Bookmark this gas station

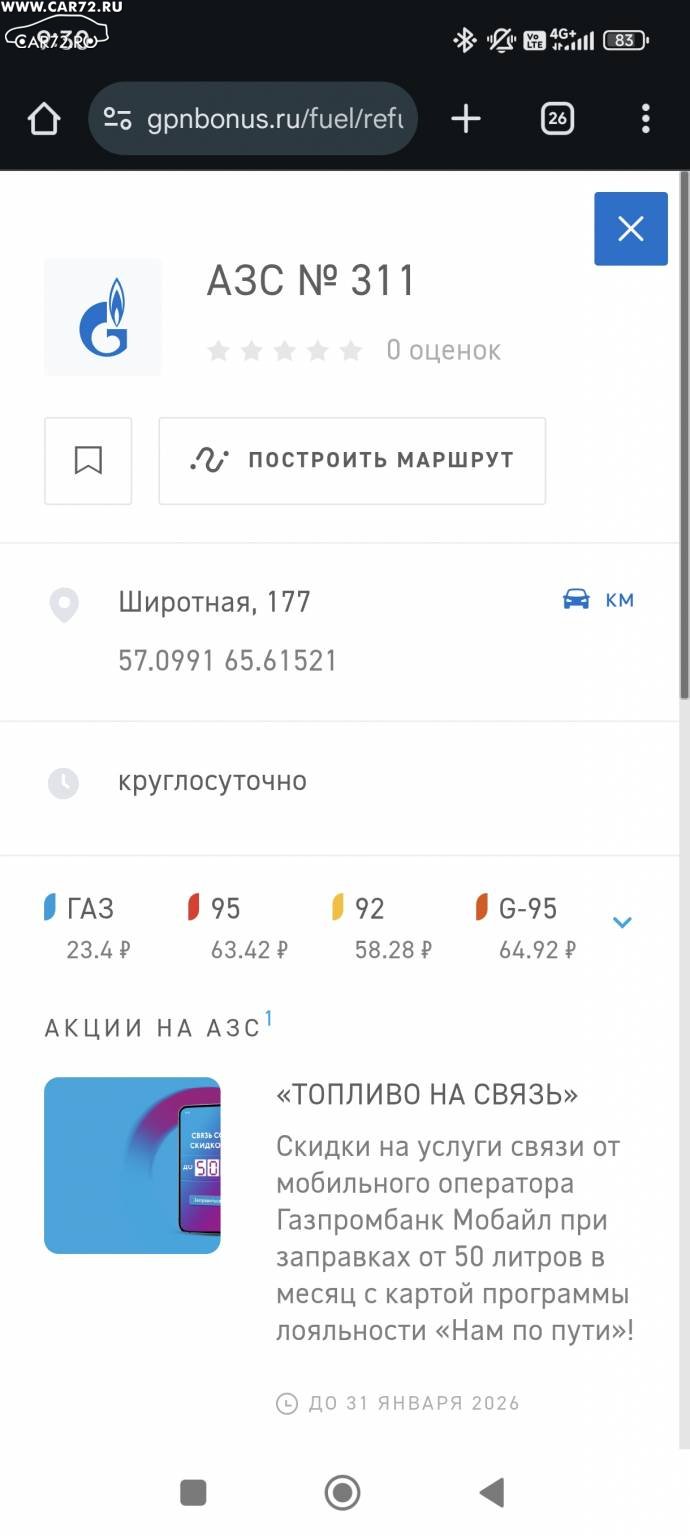88,461
